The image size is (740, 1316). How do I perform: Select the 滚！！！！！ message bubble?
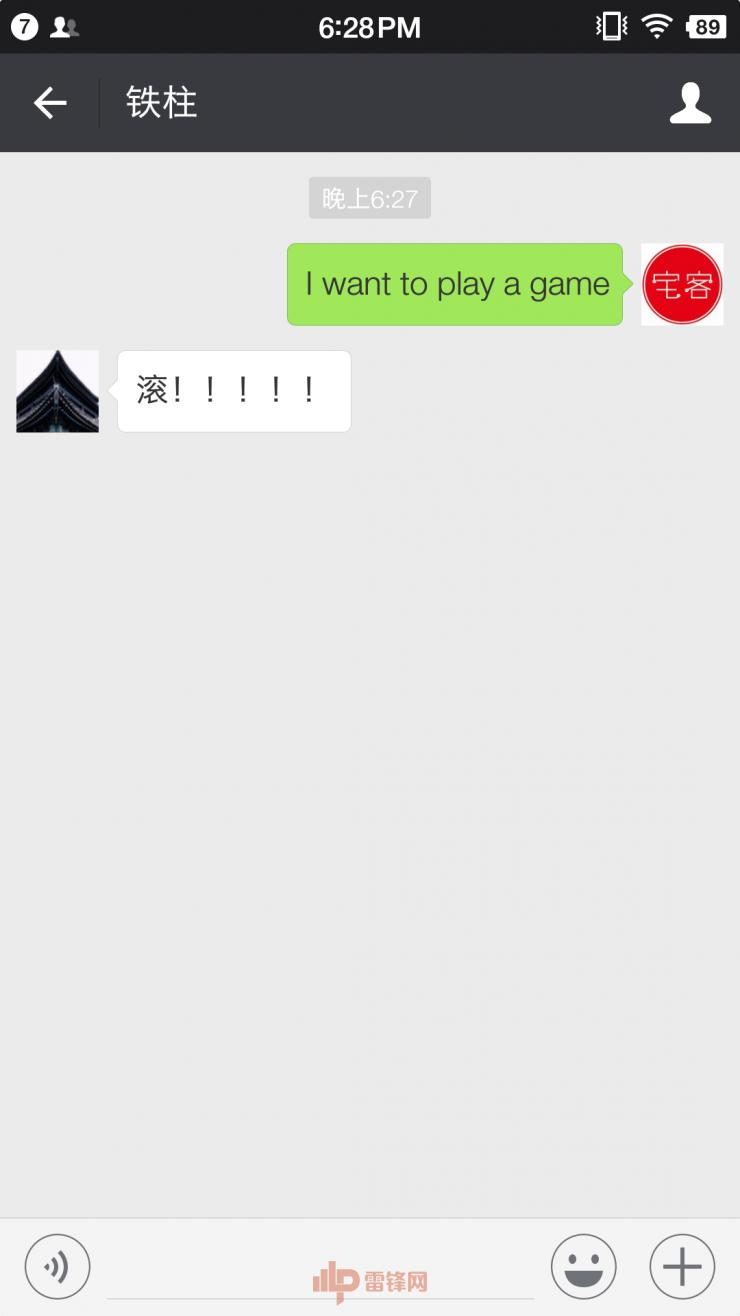(233, 391)
